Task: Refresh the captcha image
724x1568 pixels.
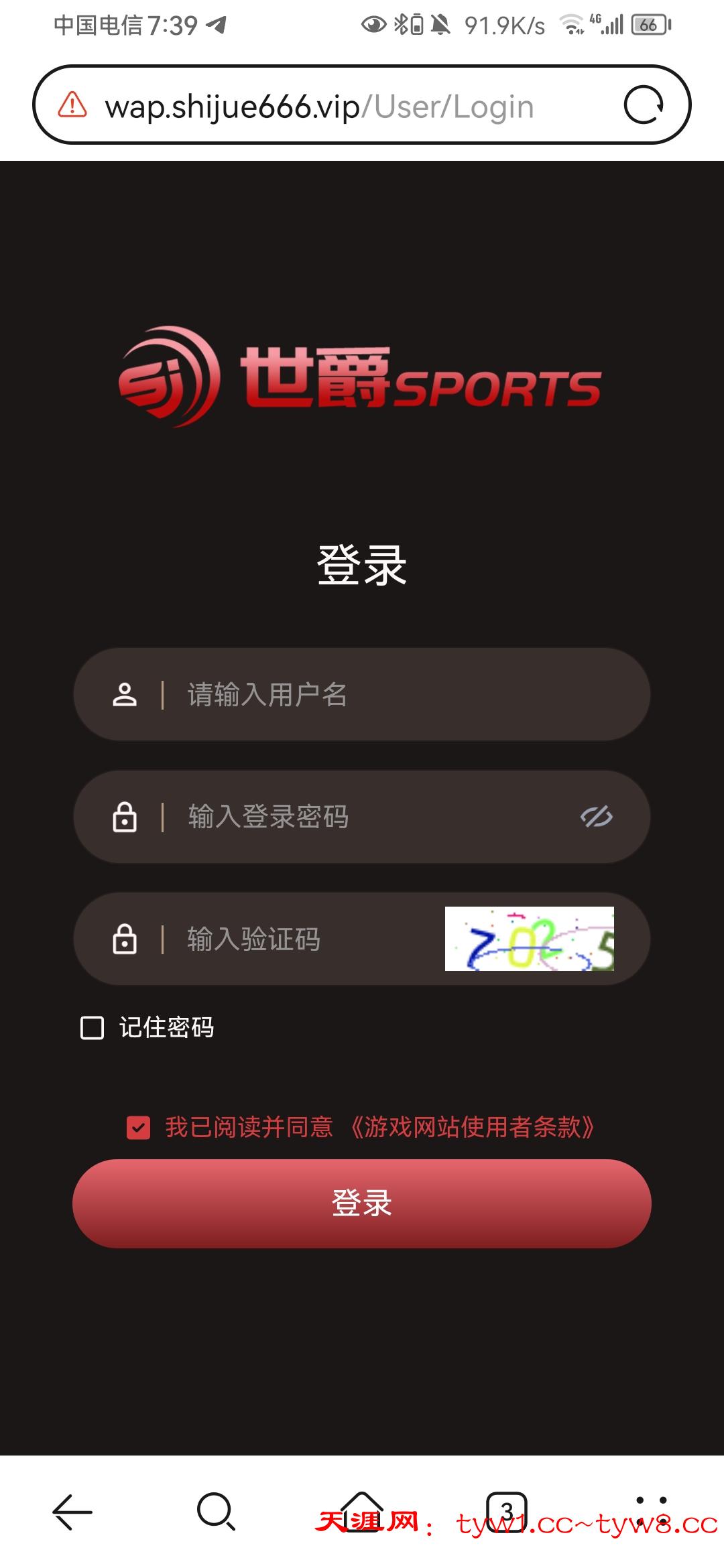Action: [x=530, y=939]
